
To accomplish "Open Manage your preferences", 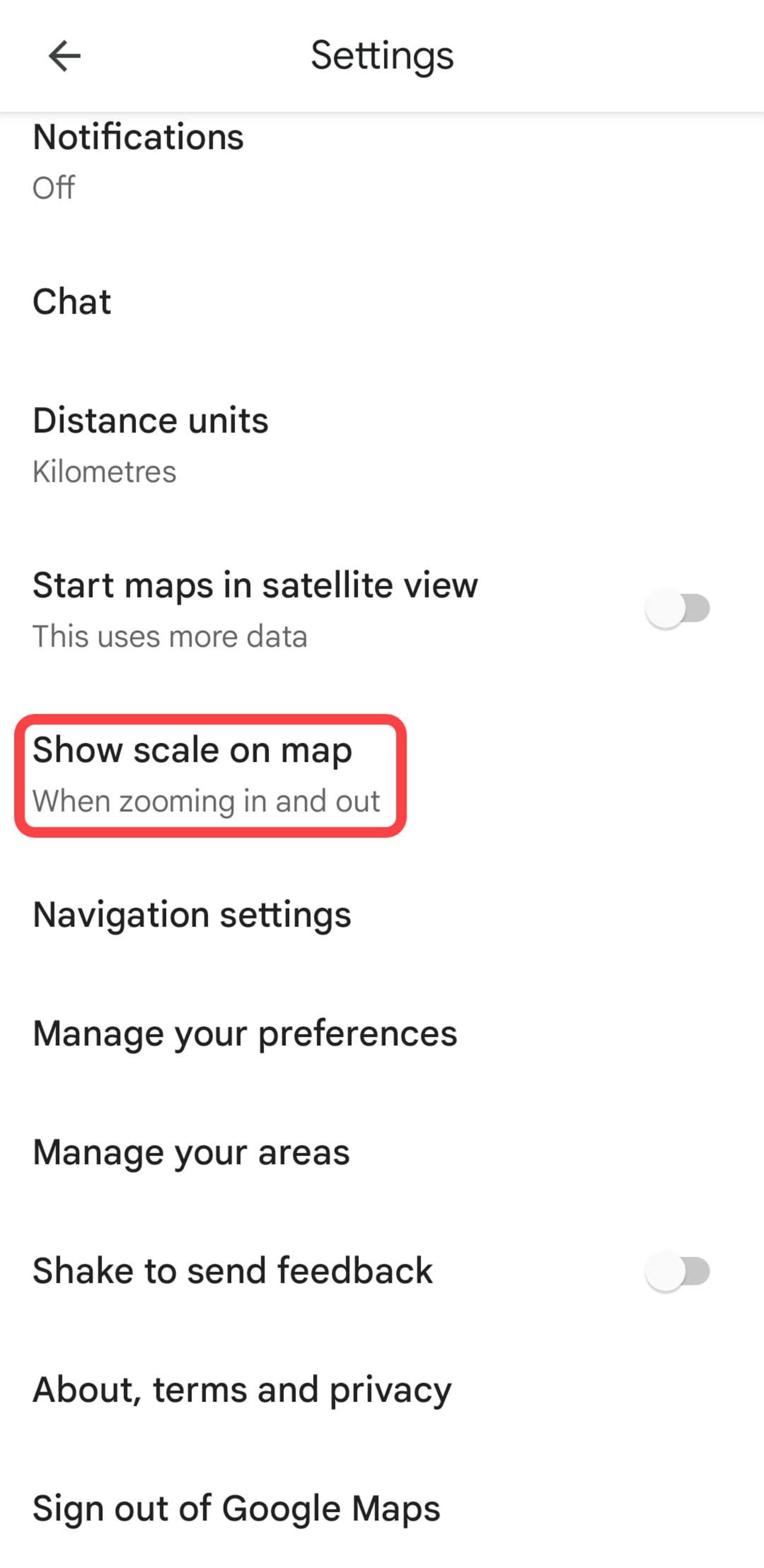I will pos(382,1033).
